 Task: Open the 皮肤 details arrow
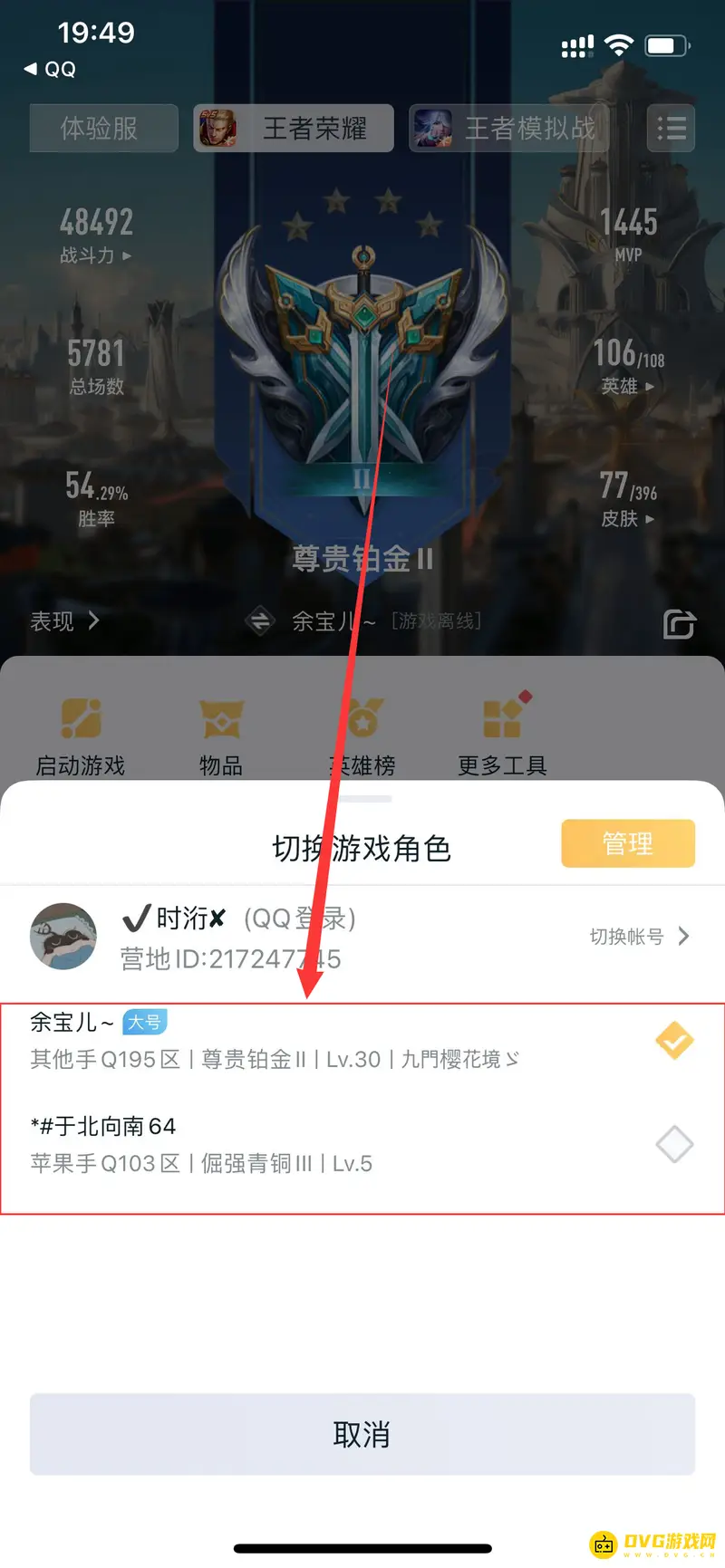651,518
